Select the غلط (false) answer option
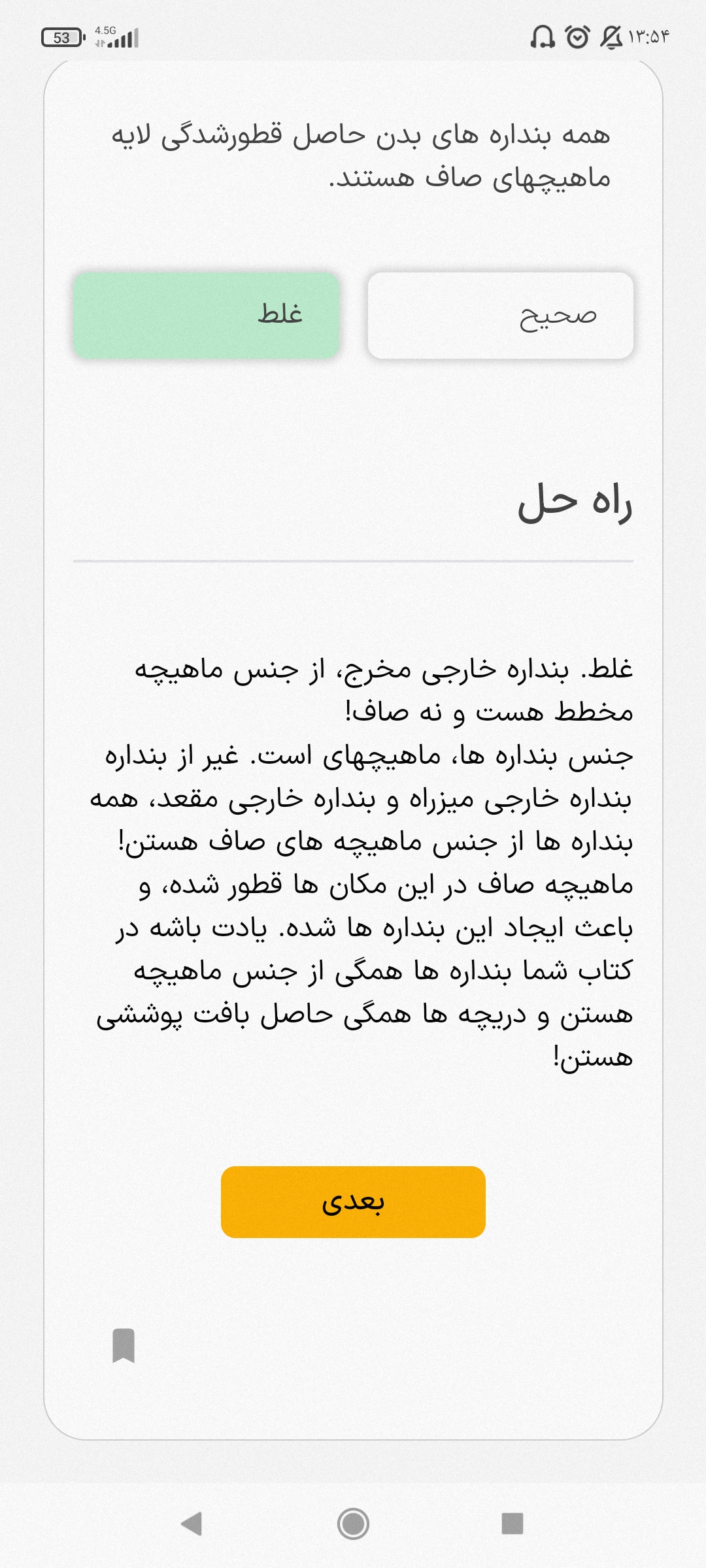 coord(207,316)
